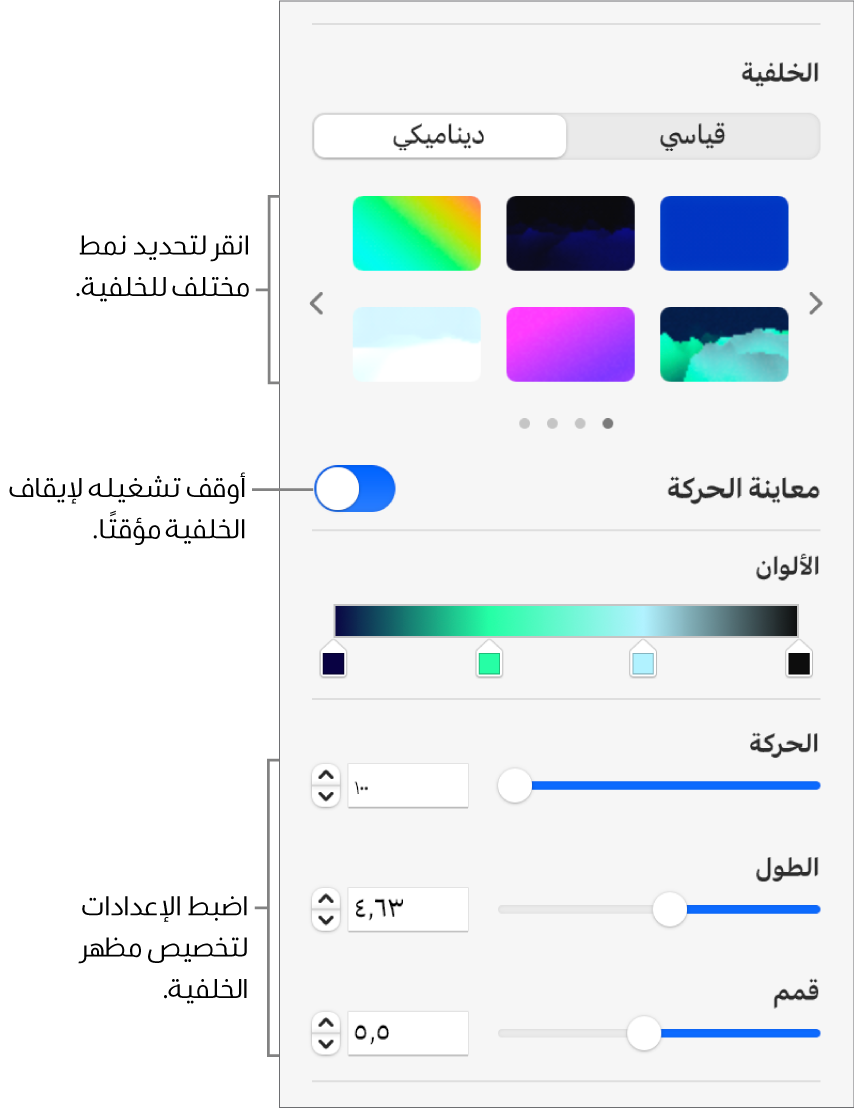
Task: Select the ديناميكي background tab
Action: (440, 136)
